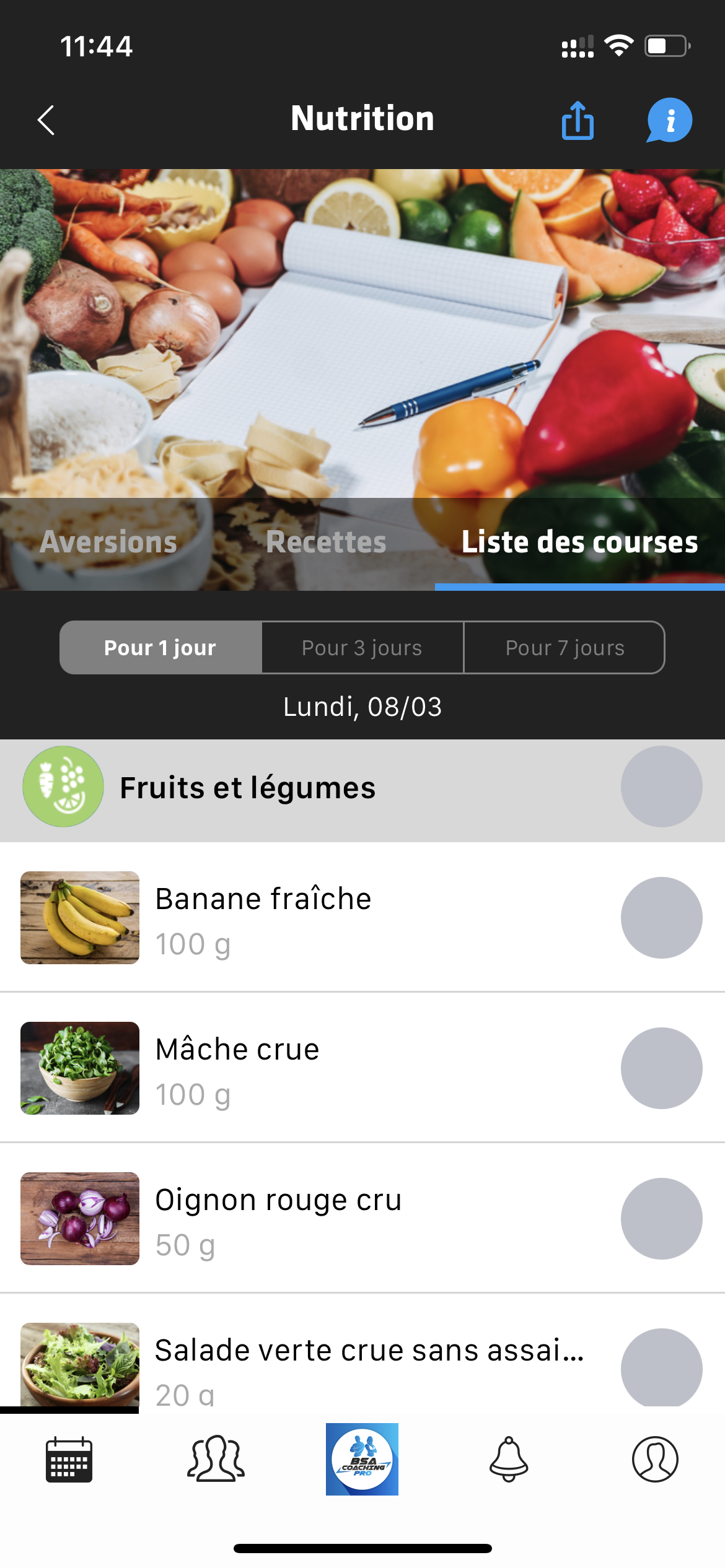The image size is (725, 1568).
Task: Check off Oignon rouge cru
Action: coord(661,1219)
